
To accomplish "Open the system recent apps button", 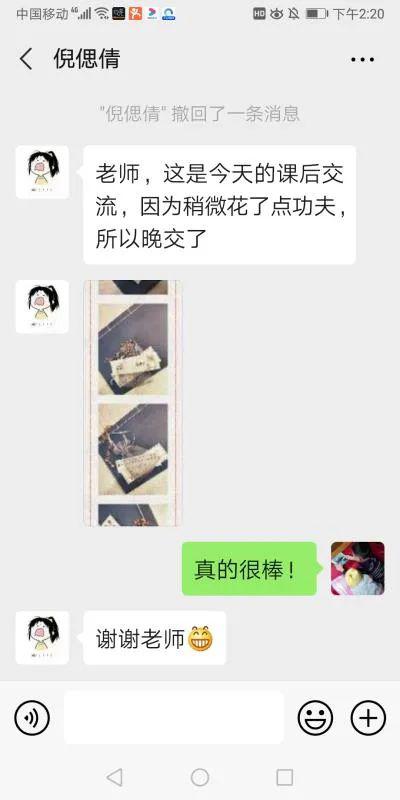I will (x=285, y=778).
